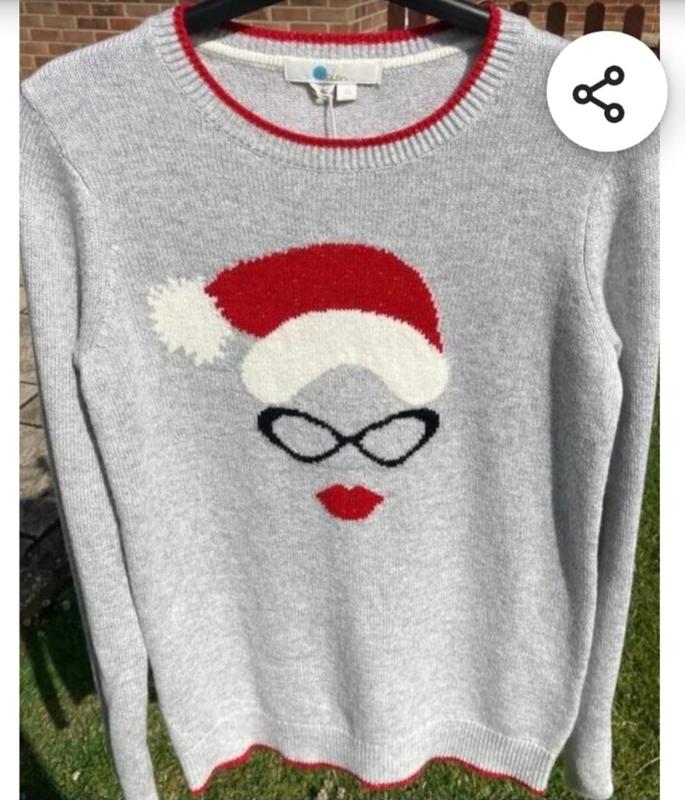Share this sweater listing
Viewport: 685px width, 800px height.
[x=600, y=92]
